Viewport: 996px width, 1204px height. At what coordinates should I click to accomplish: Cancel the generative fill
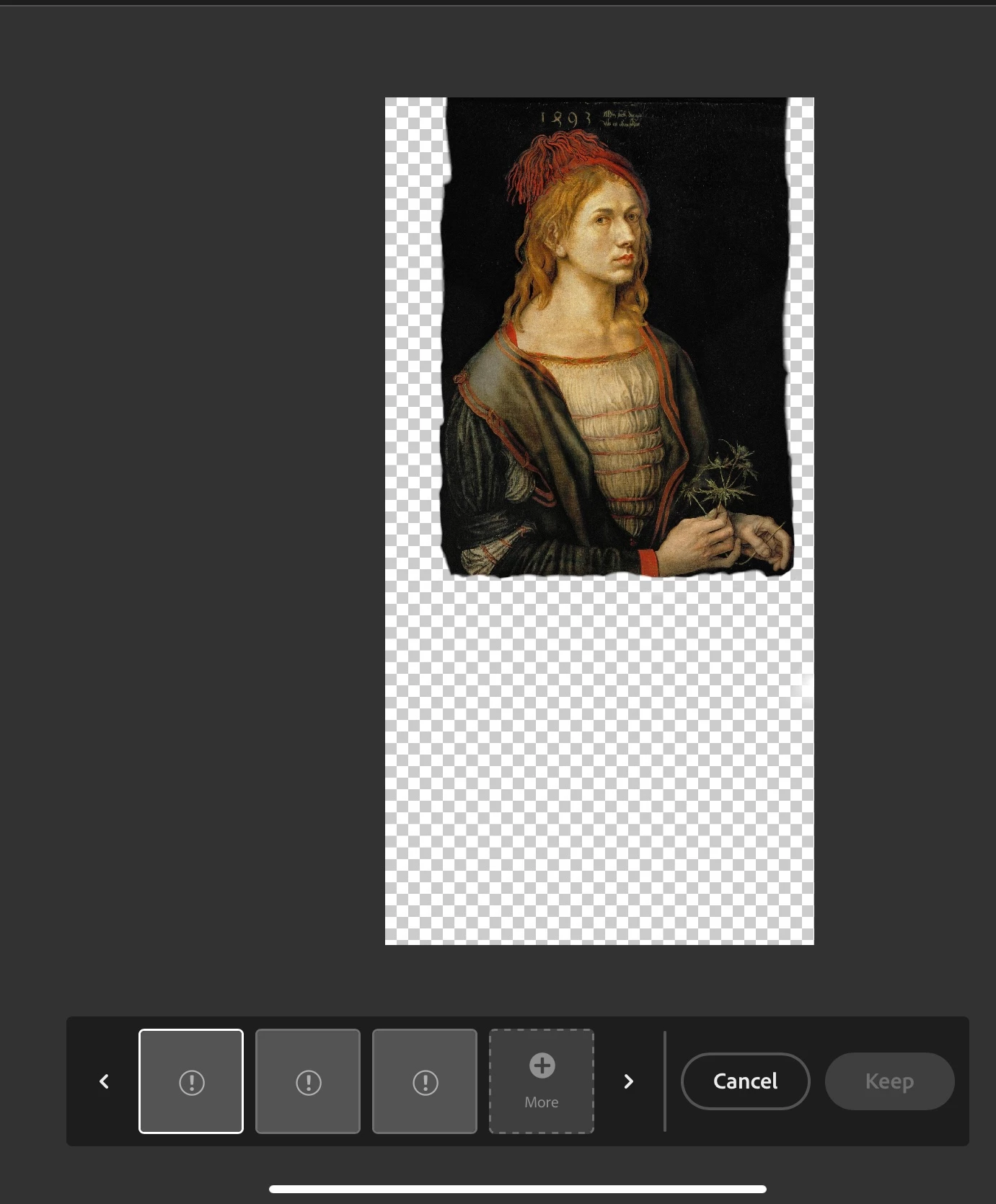pos(745,1081)
